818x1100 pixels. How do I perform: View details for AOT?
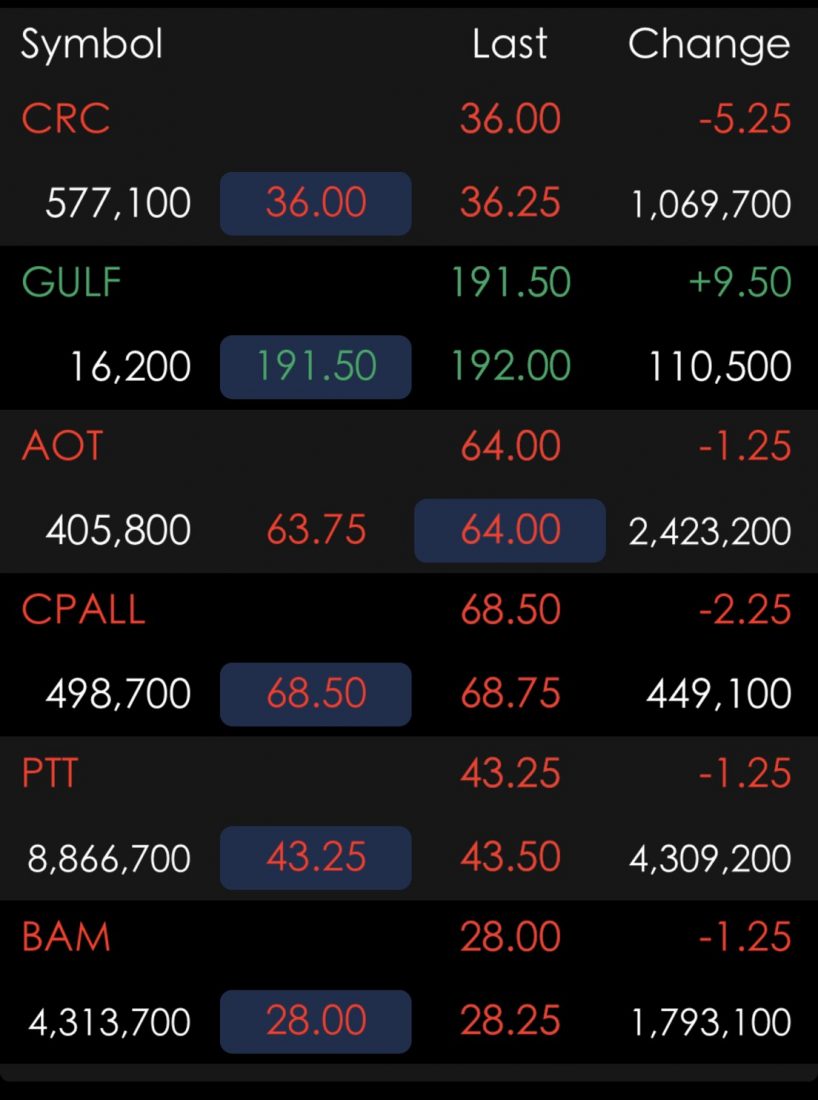pos(62,446)
